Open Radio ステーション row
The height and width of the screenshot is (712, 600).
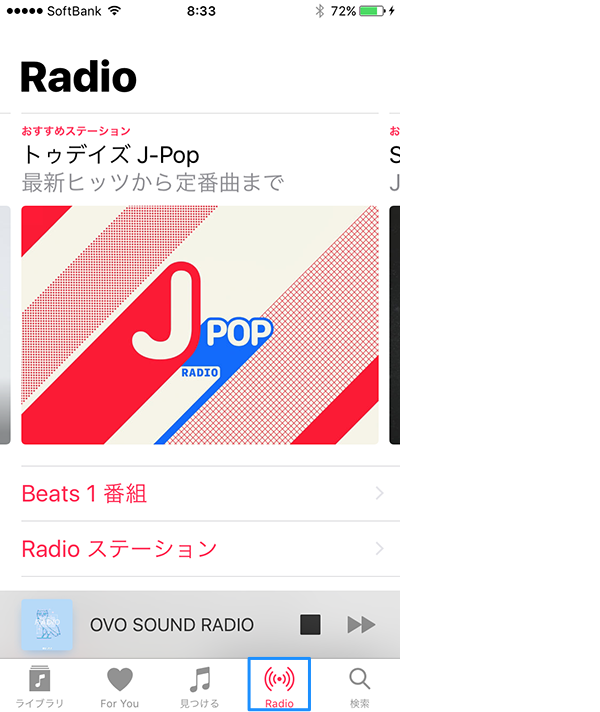(210, 549)
